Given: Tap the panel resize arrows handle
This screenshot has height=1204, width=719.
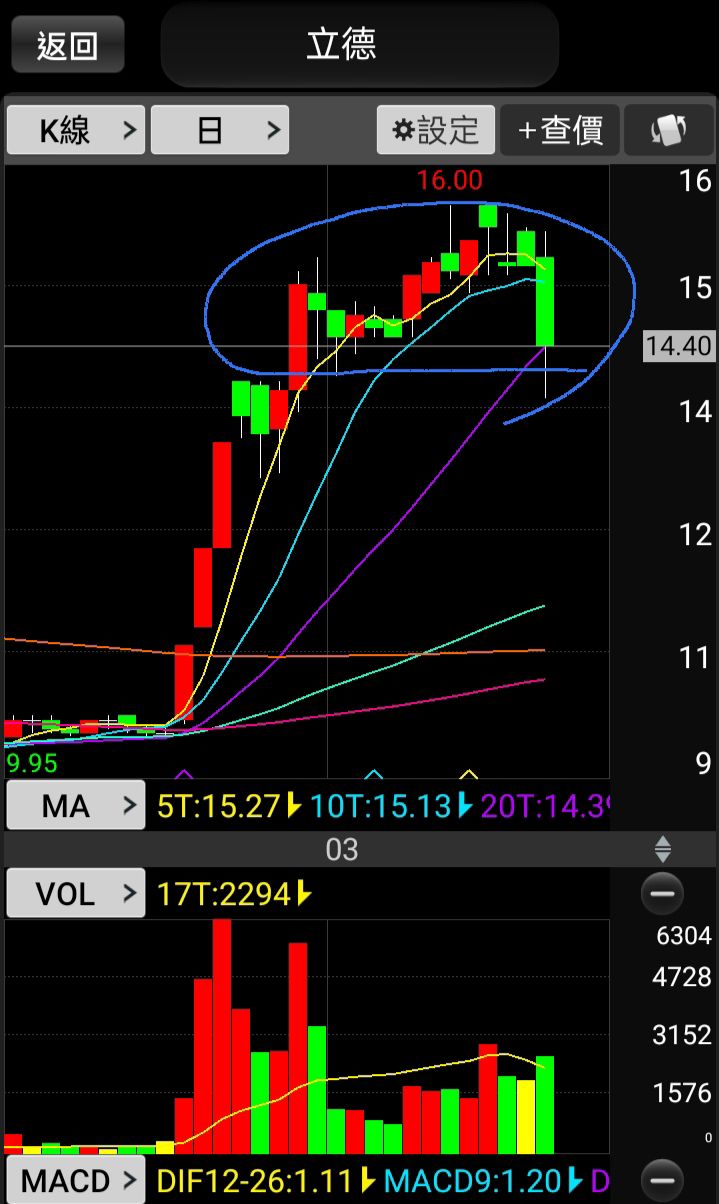Looking at the screenshot, I should coord(662,850).
